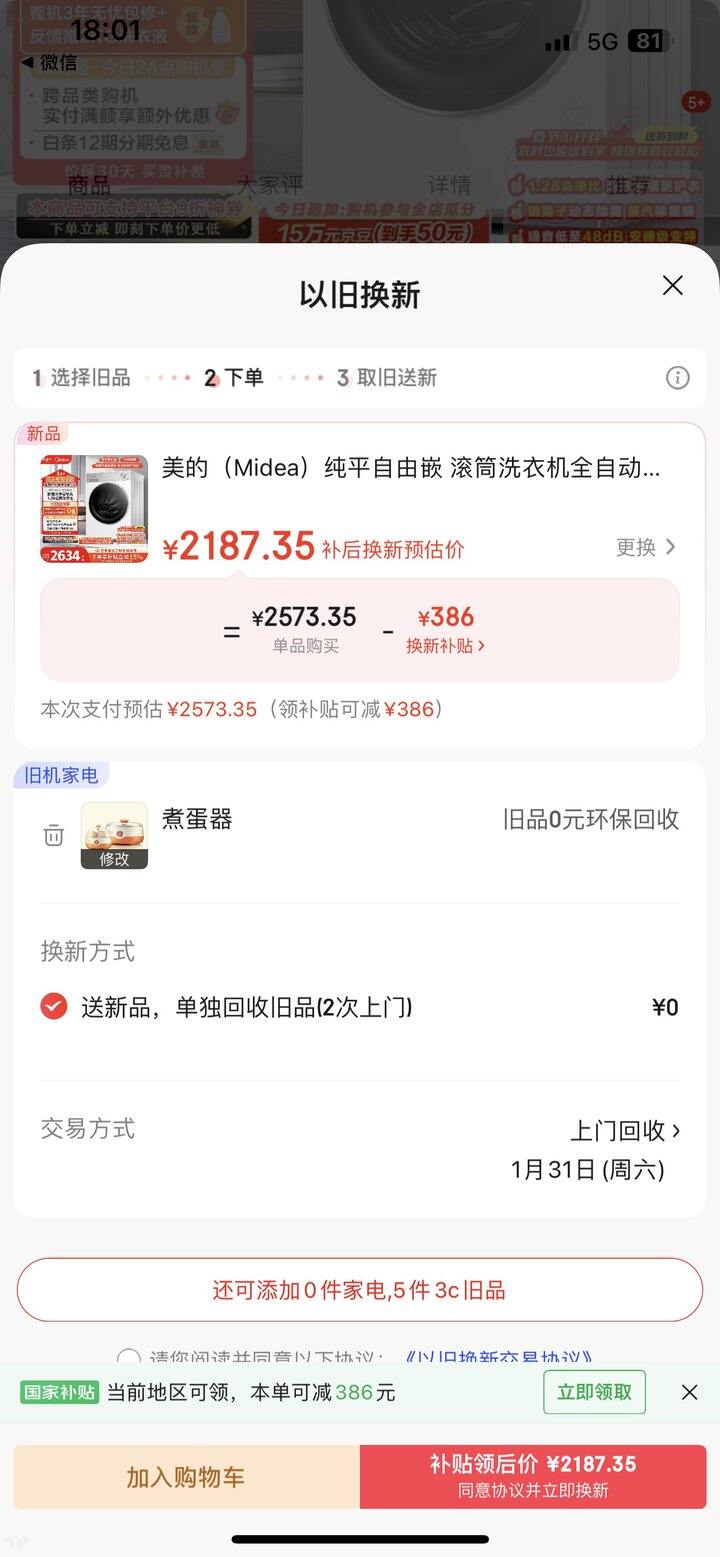Add more old items via 还可添加 button
The width and height of the screenshot is (720, 1557).
[x=360, y=1290]
